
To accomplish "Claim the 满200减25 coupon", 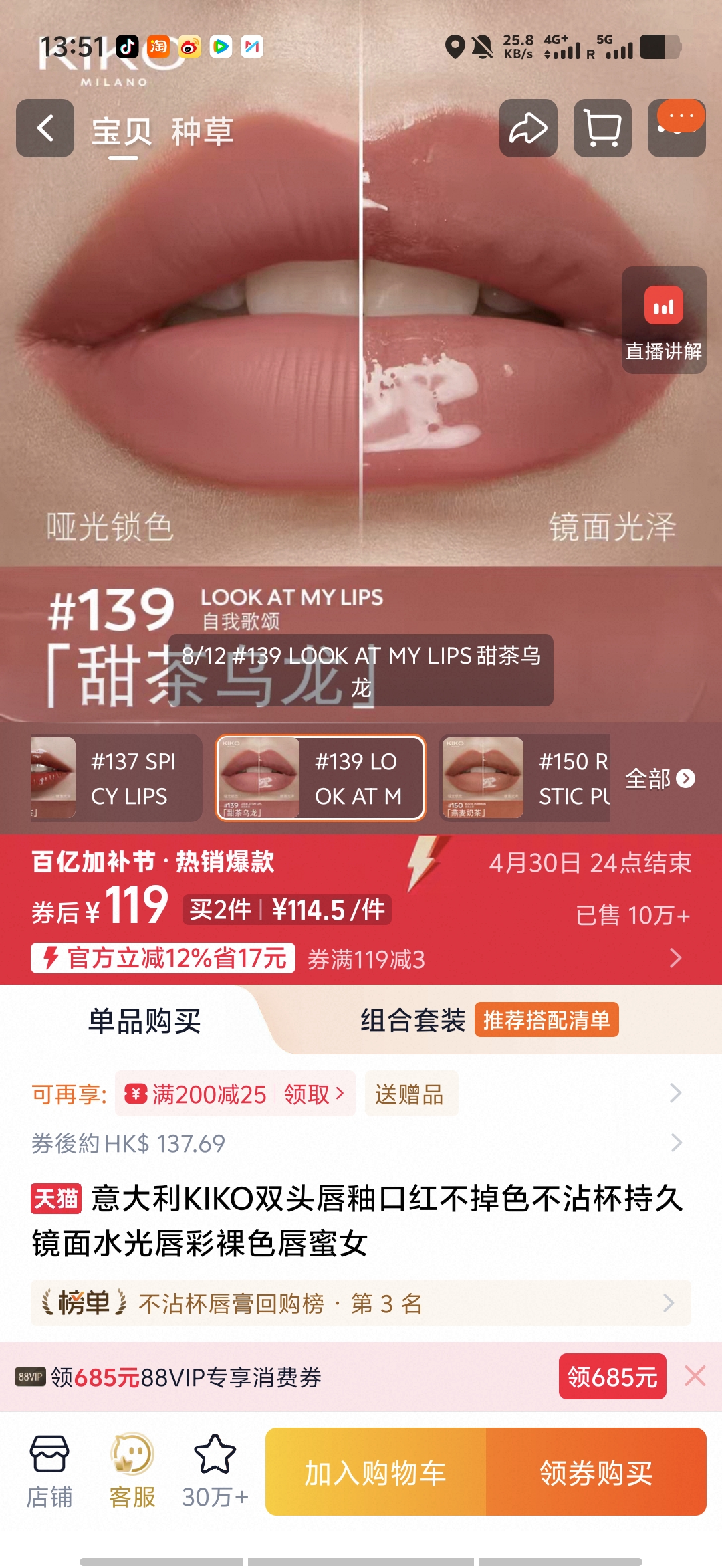I will click(235, 1094).
